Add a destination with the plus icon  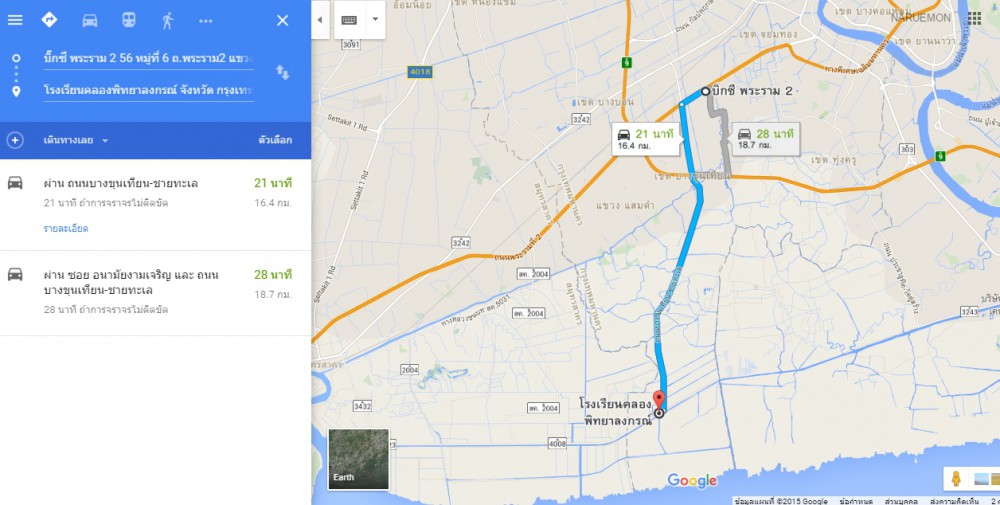tap(15, 140)
